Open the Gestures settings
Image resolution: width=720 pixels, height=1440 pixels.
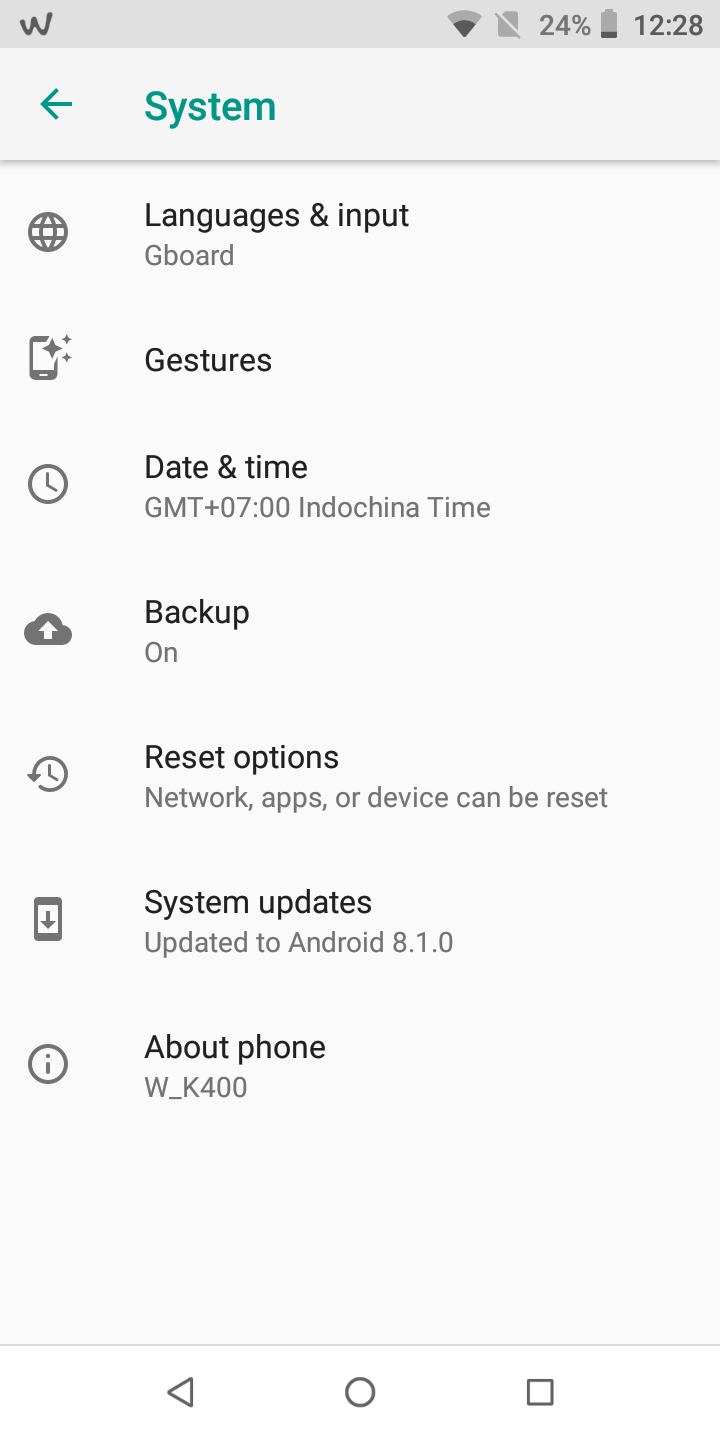(x=208, y=360)
